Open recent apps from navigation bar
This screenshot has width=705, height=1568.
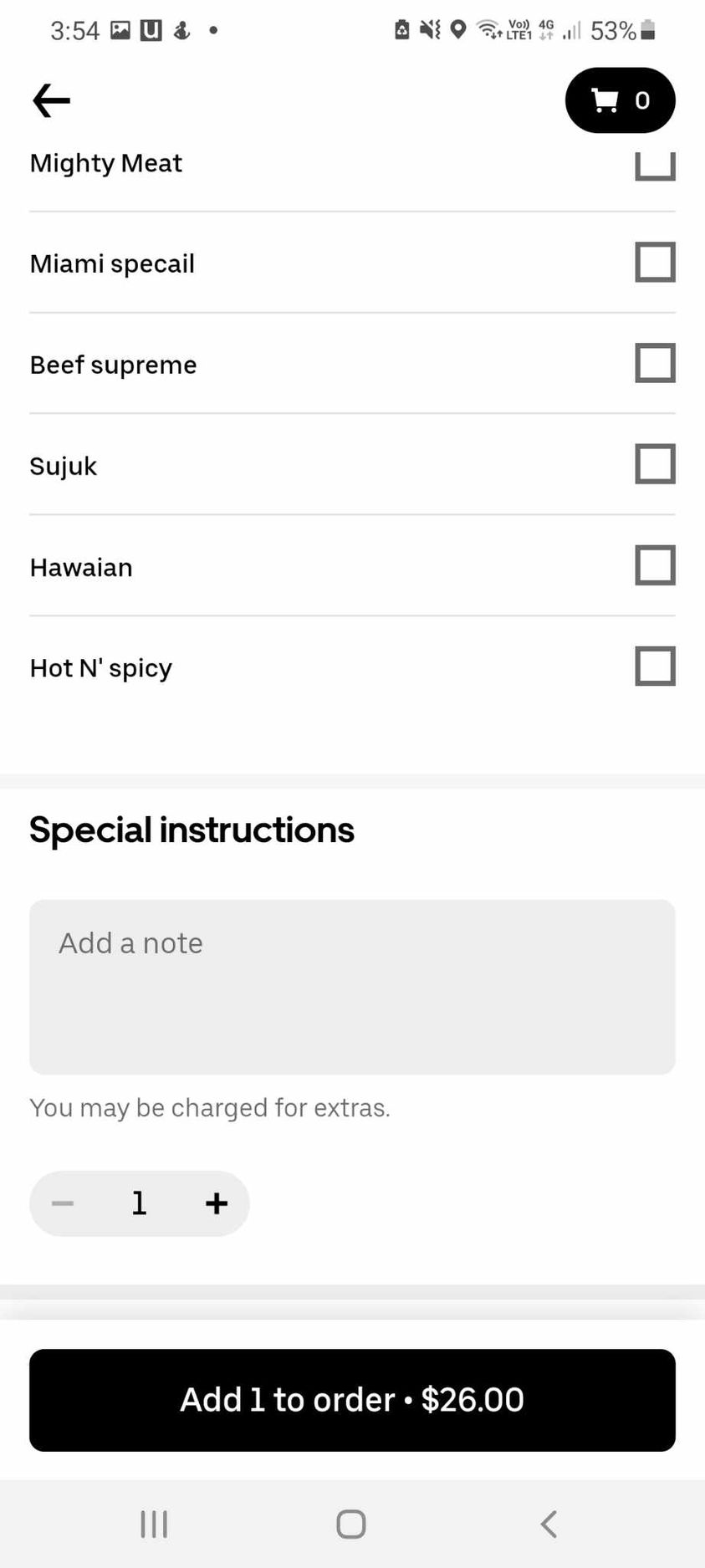coord(154,1524)
